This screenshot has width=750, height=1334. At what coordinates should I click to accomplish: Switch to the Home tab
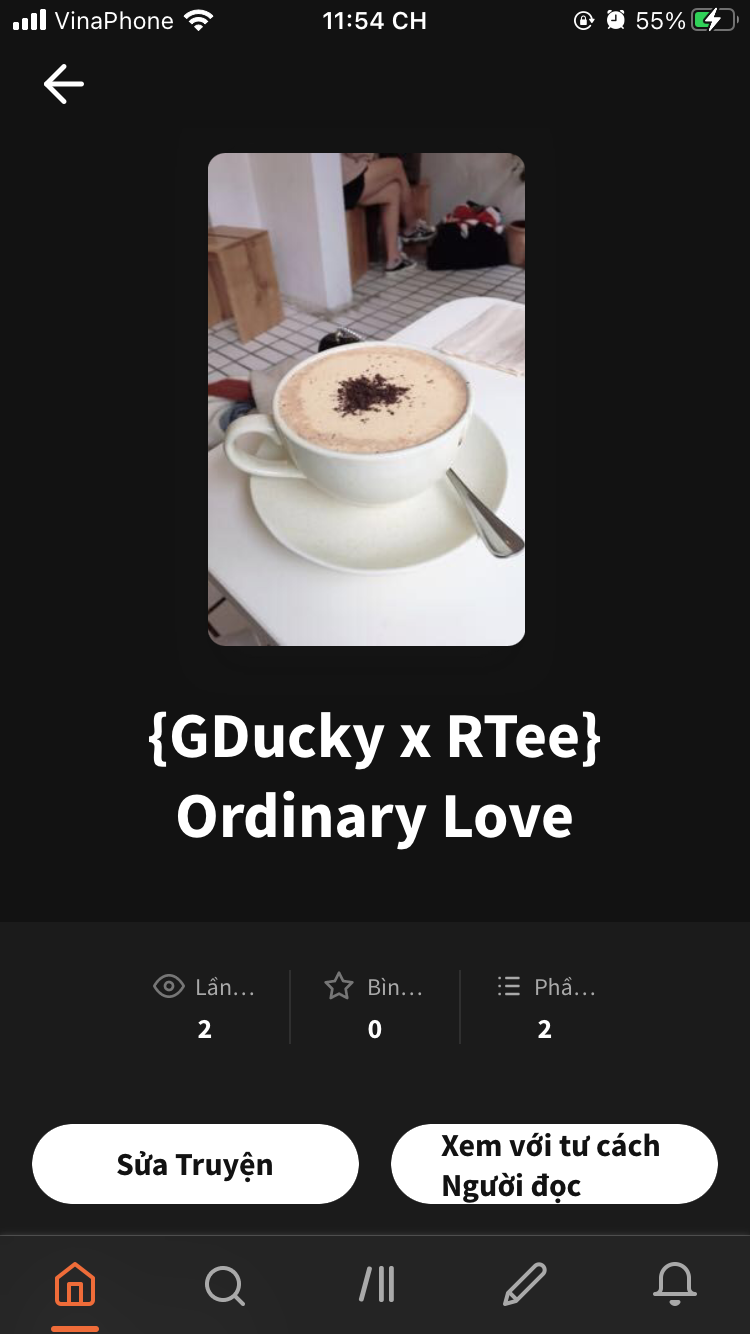[x=75, y=1284]
